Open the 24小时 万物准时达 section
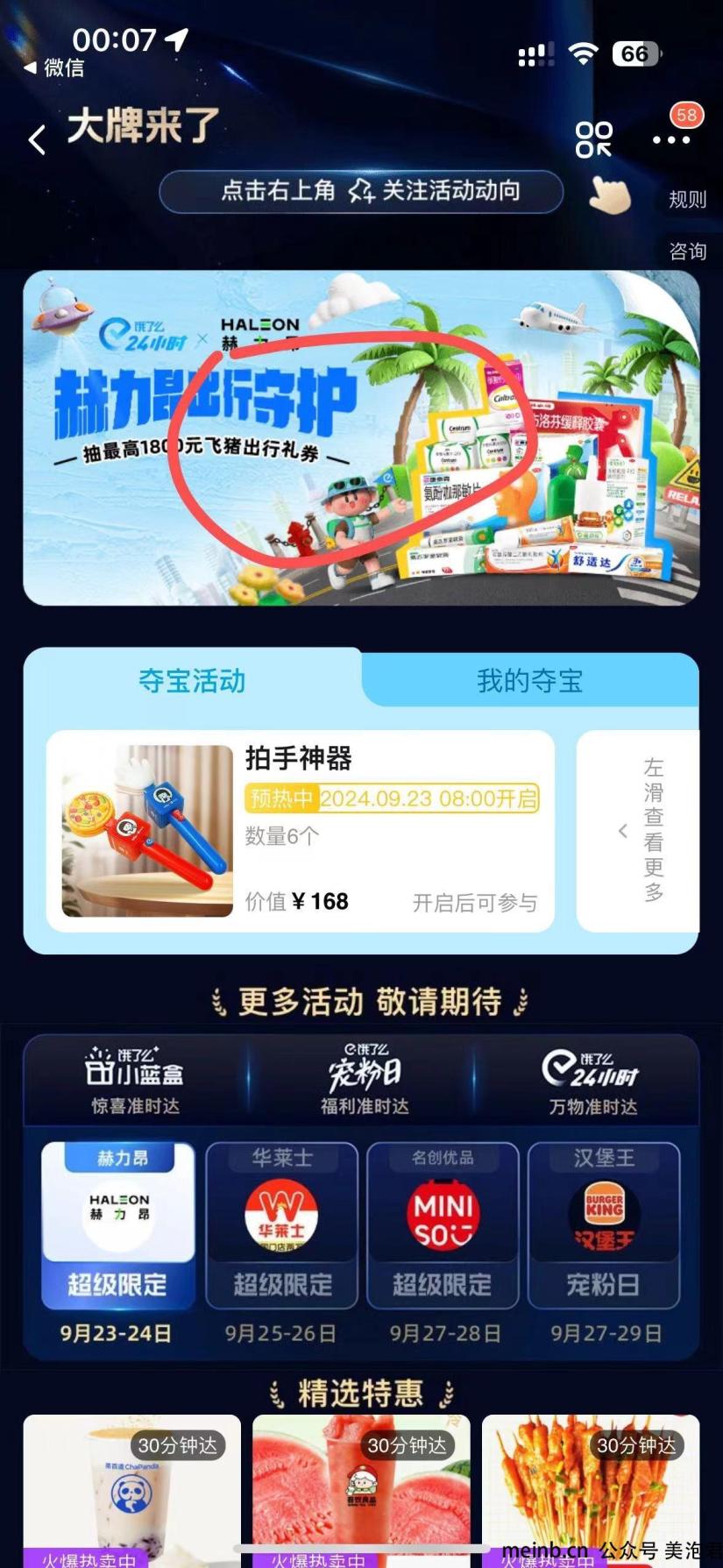The image size is (723, 1568). click(592, 1081)
